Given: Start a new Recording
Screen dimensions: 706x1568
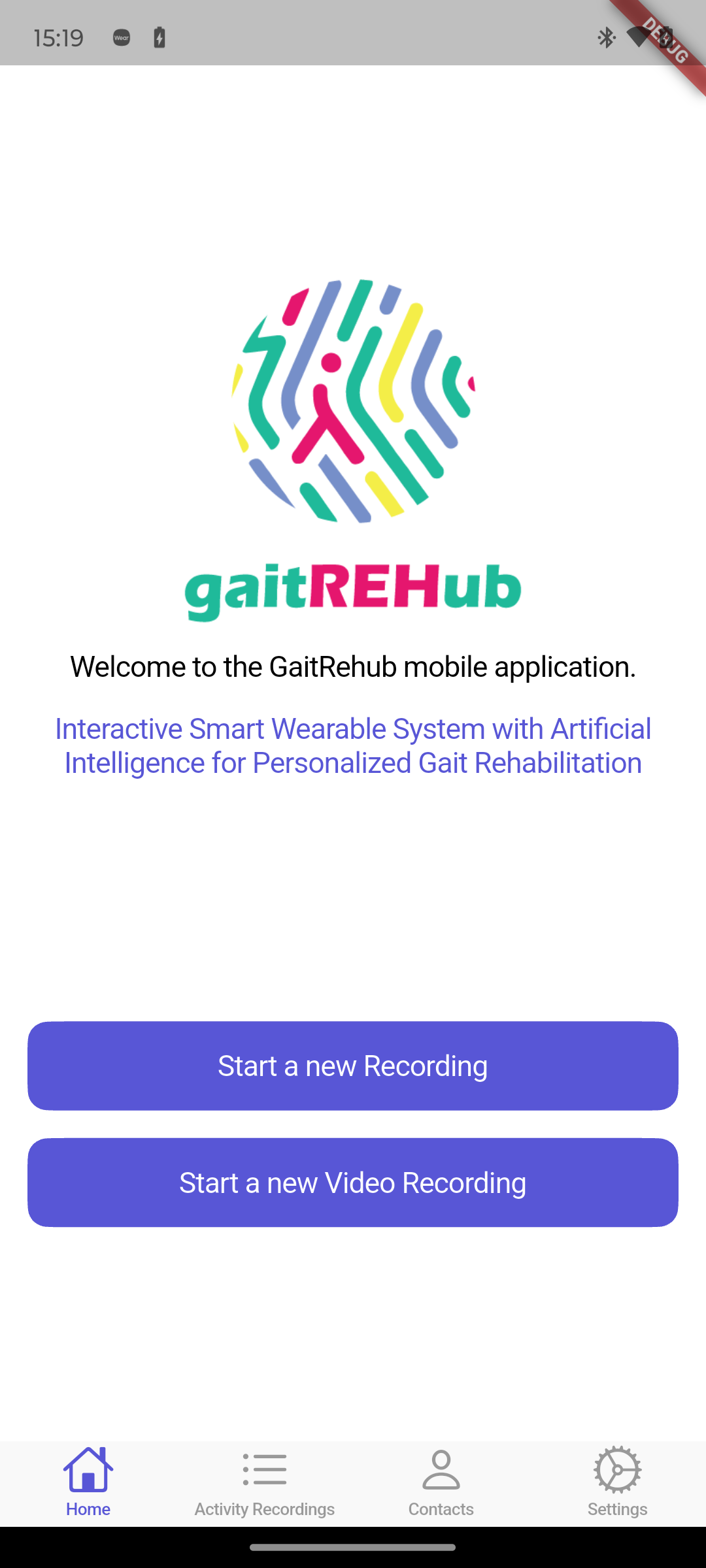Looking at the screenshot, I should pos(353,1066).
